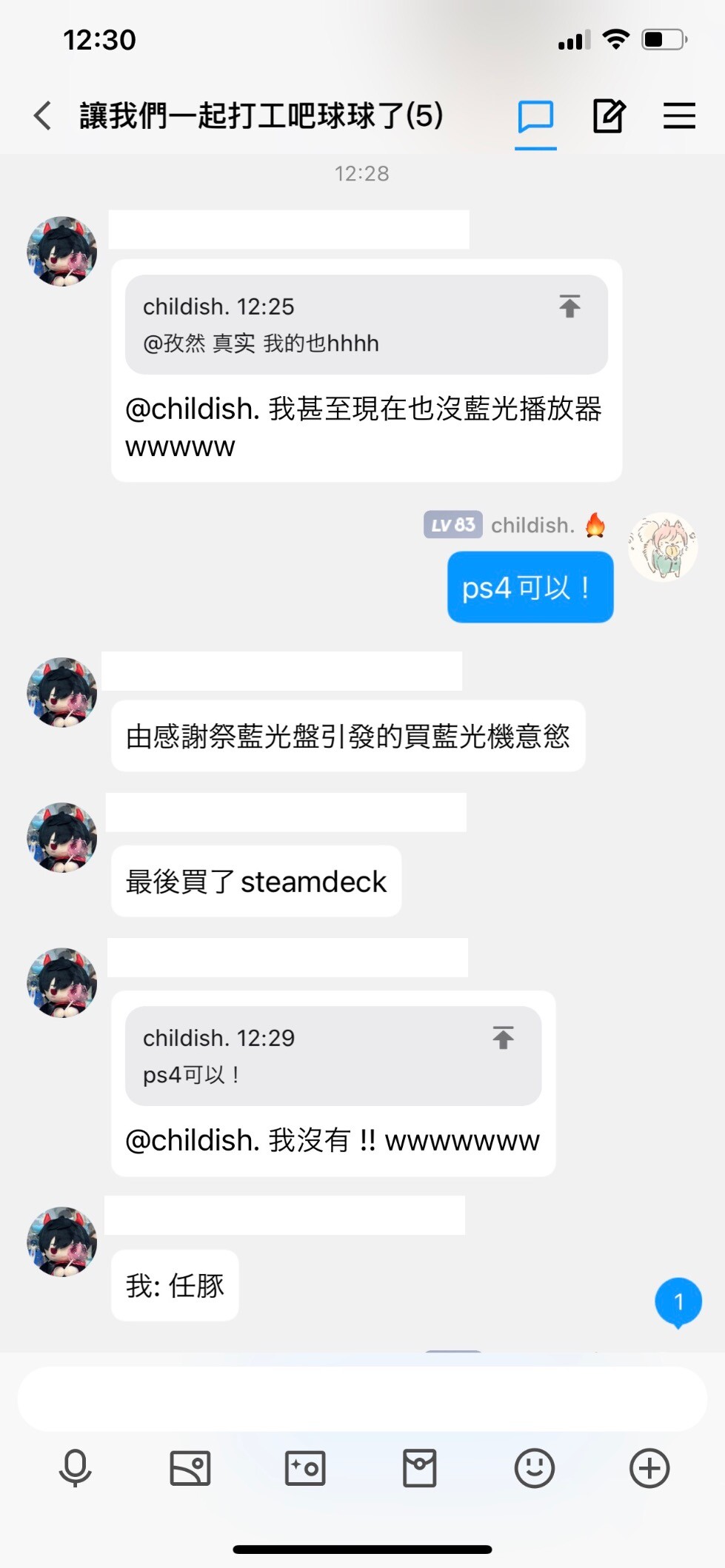The image size is (725, 1568).
Task: Jump to quoted message from 12:25
Action: [x=569, y=306]
